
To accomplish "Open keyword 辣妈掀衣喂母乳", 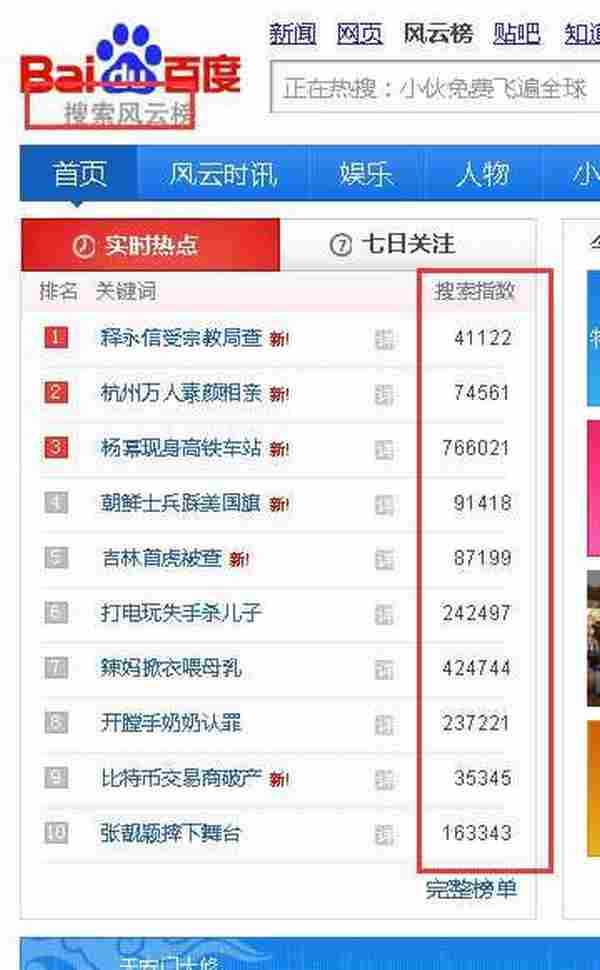I will (171, 667).
